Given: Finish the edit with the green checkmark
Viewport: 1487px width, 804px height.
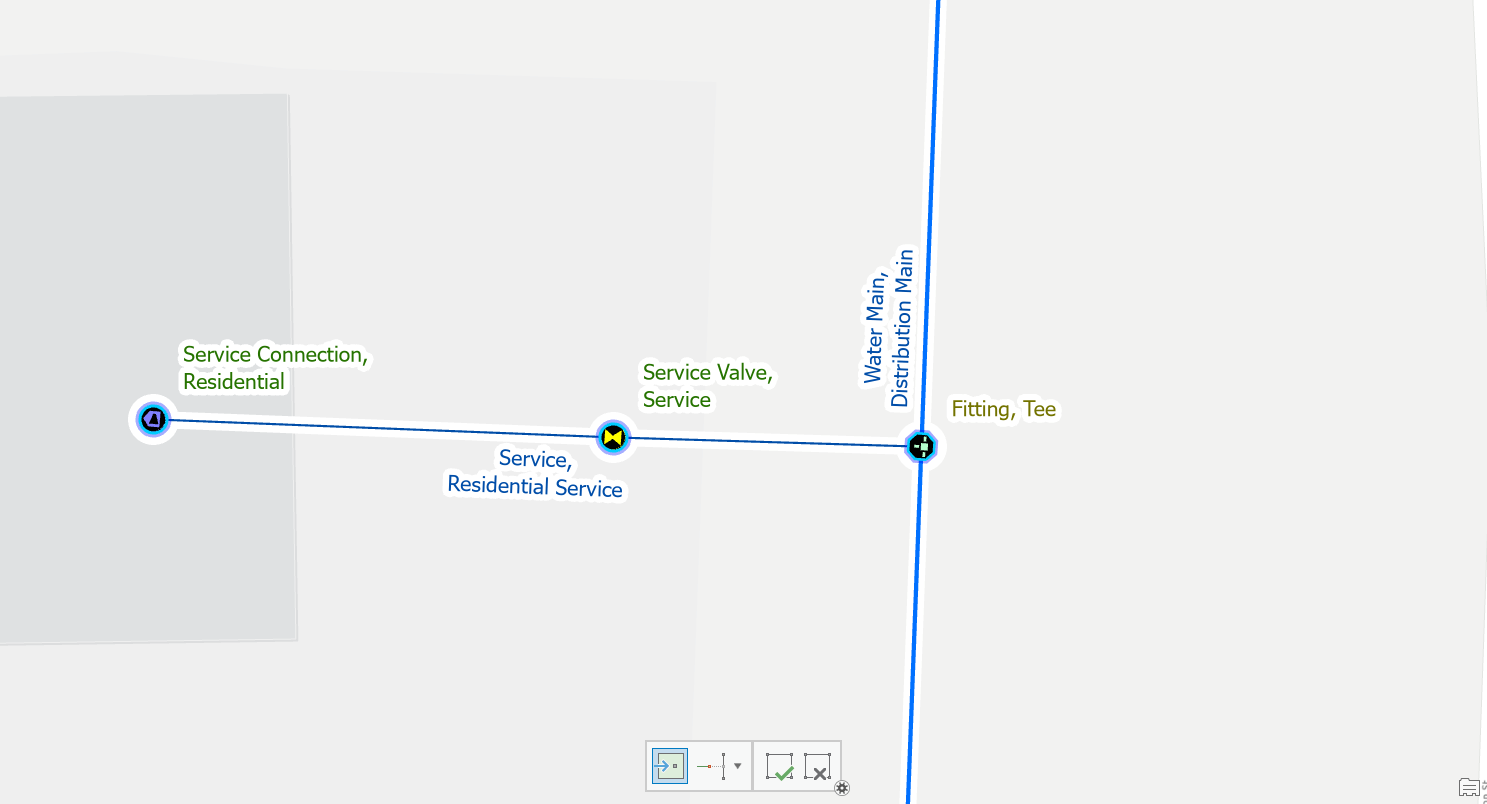Looking at the screenshot, I should (779, 767).
